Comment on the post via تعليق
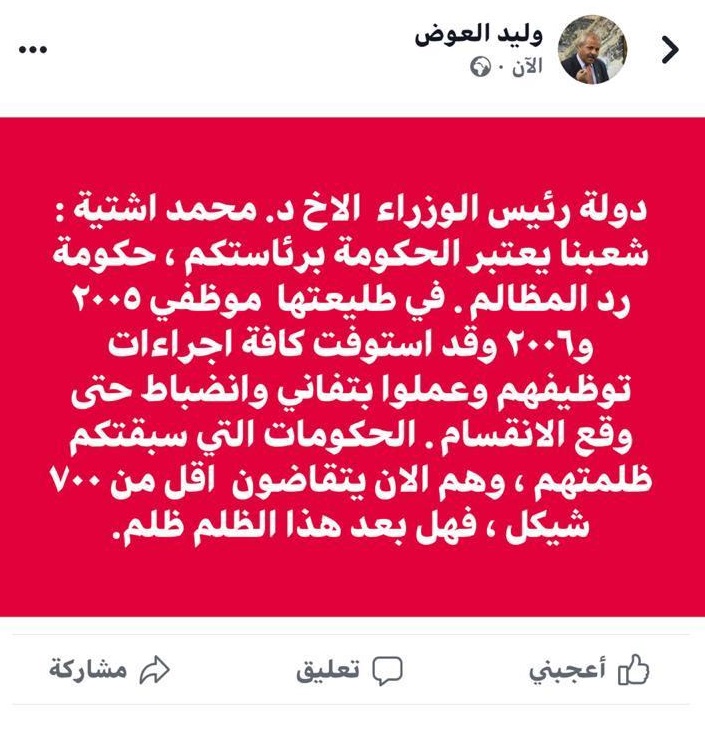 click(x=348, y=671)
